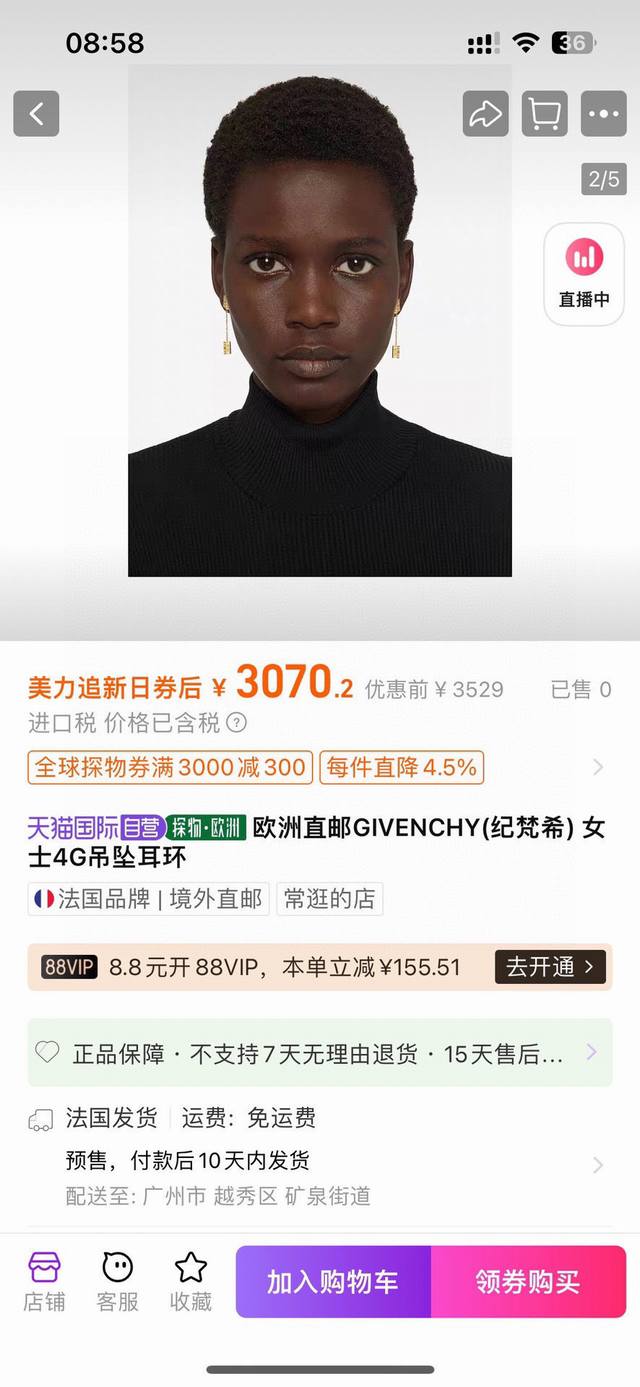This screenshot has width=640, height=1387.
Task: Open the shopping cart icon
Action: [544, 114]
